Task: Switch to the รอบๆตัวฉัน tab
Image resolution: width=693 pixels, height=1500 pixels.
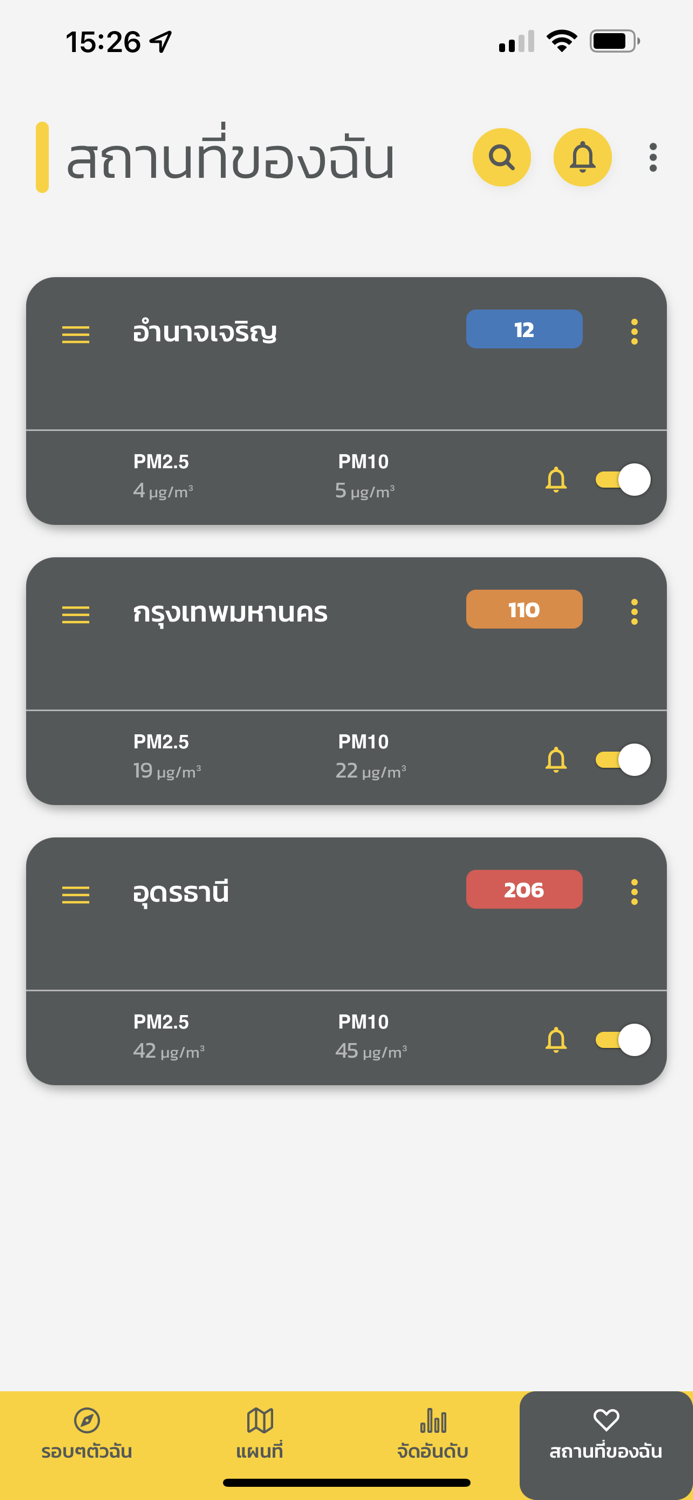Action: 87,1434
